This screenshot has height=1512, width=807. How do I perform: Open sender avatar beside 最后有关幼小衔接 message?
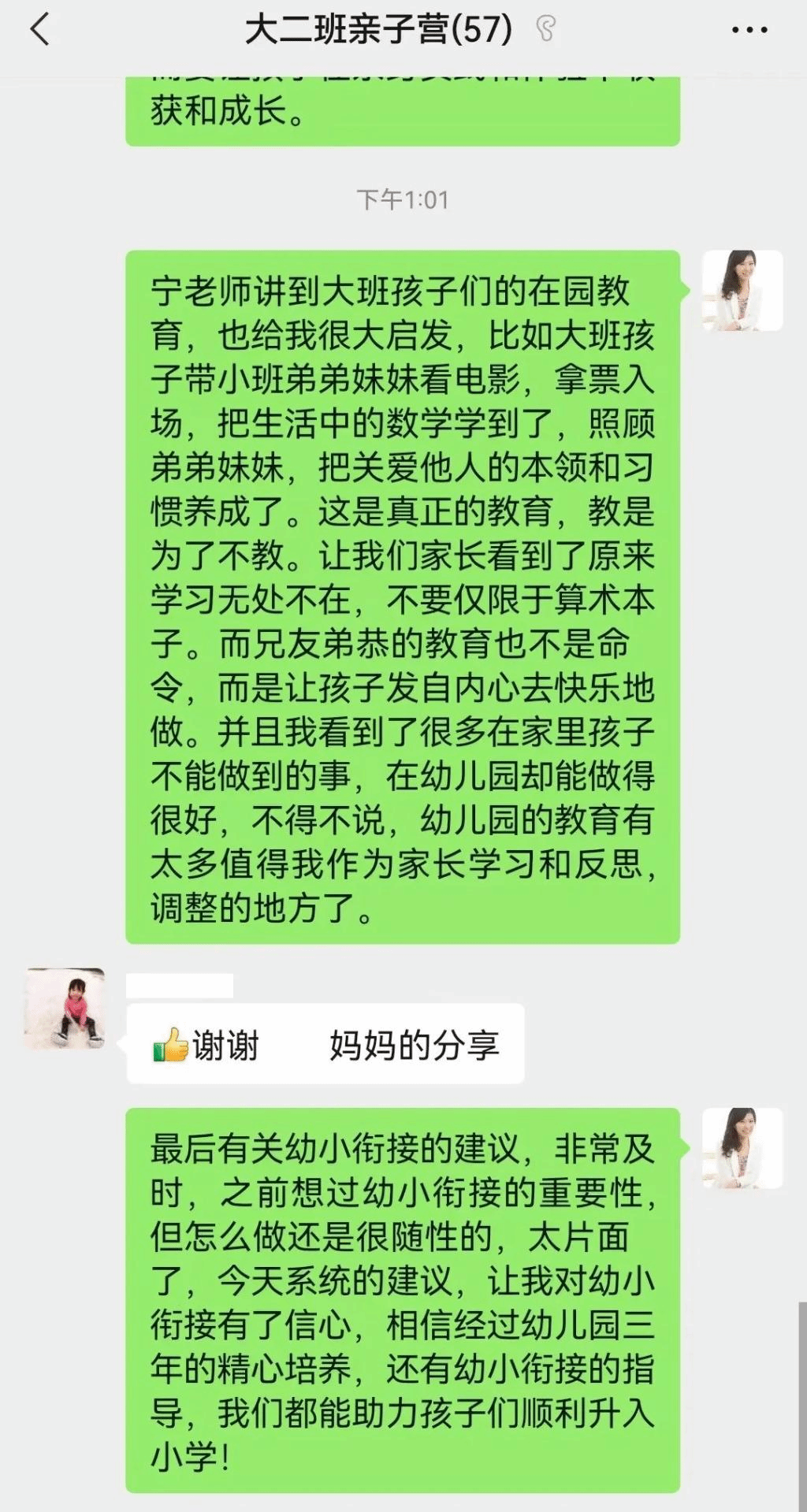click(742, 1148)
